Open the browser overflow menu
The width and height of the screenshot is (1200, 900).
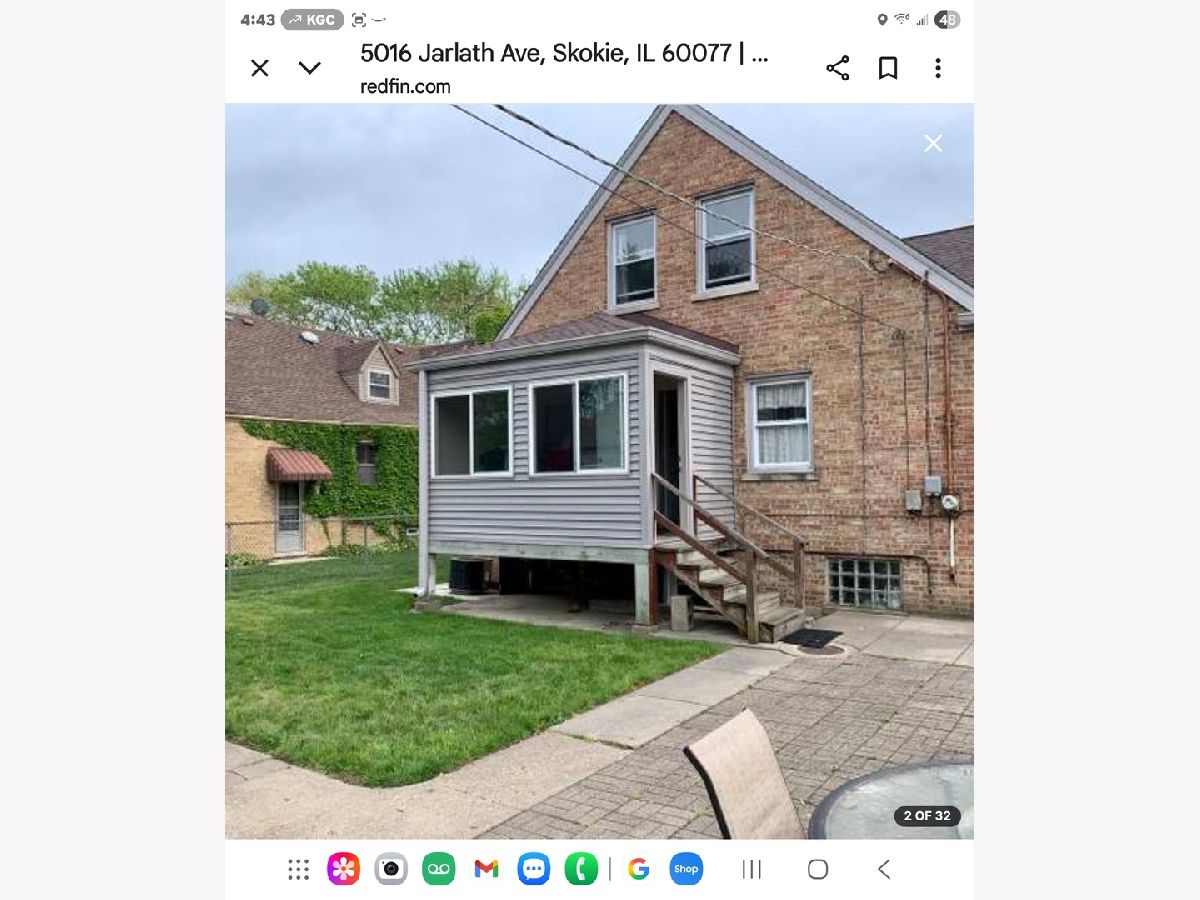pyautogui.click(x=937, y=68)
